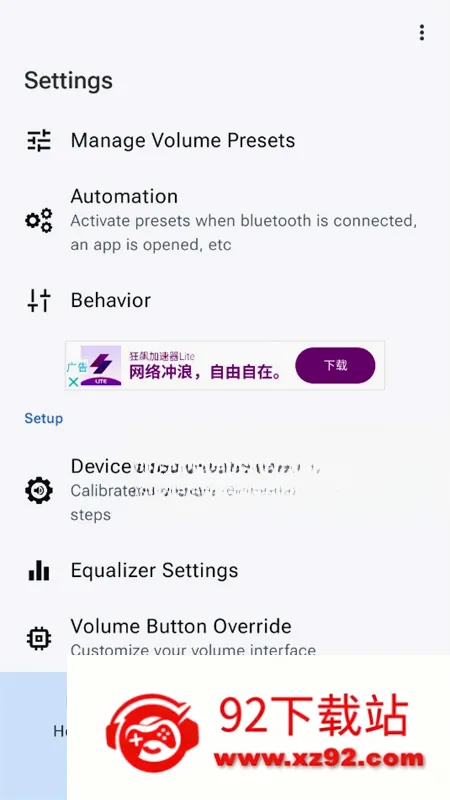Open the Automation settings row
The image size is (450, 800).
pos(225,220)
